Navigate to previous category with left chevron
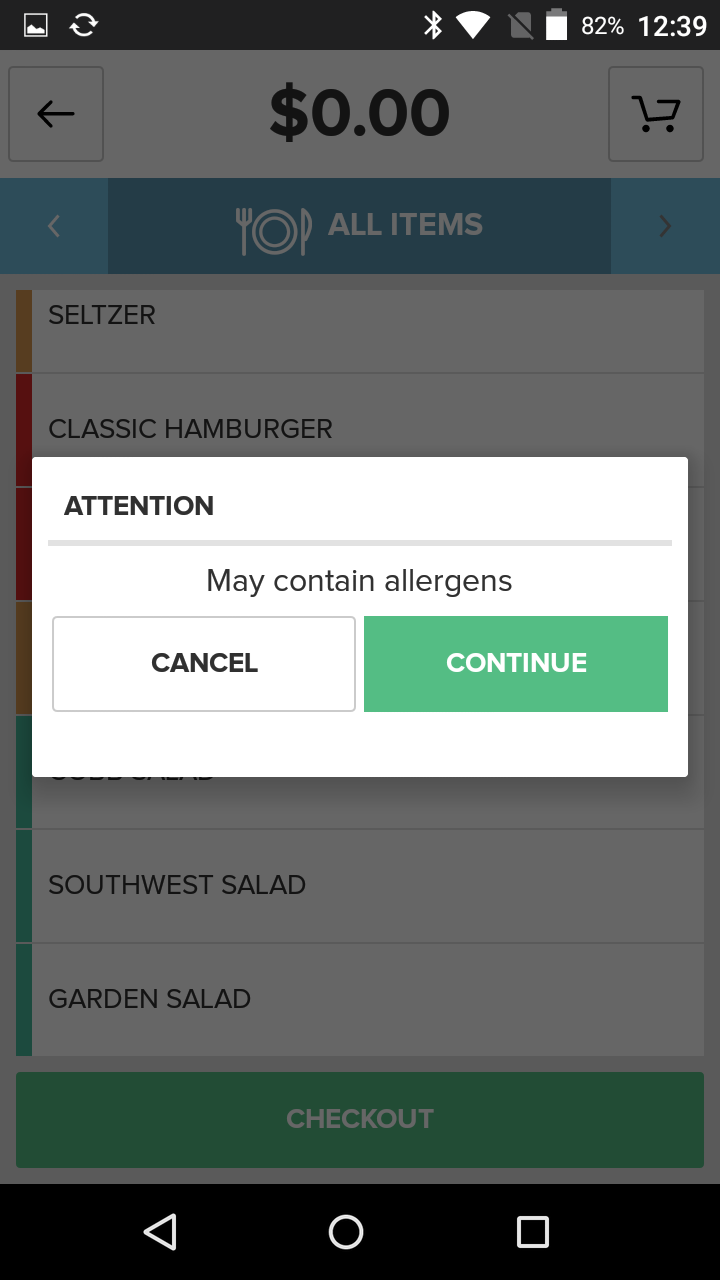 pyautogui.click(x=53, y=225)
